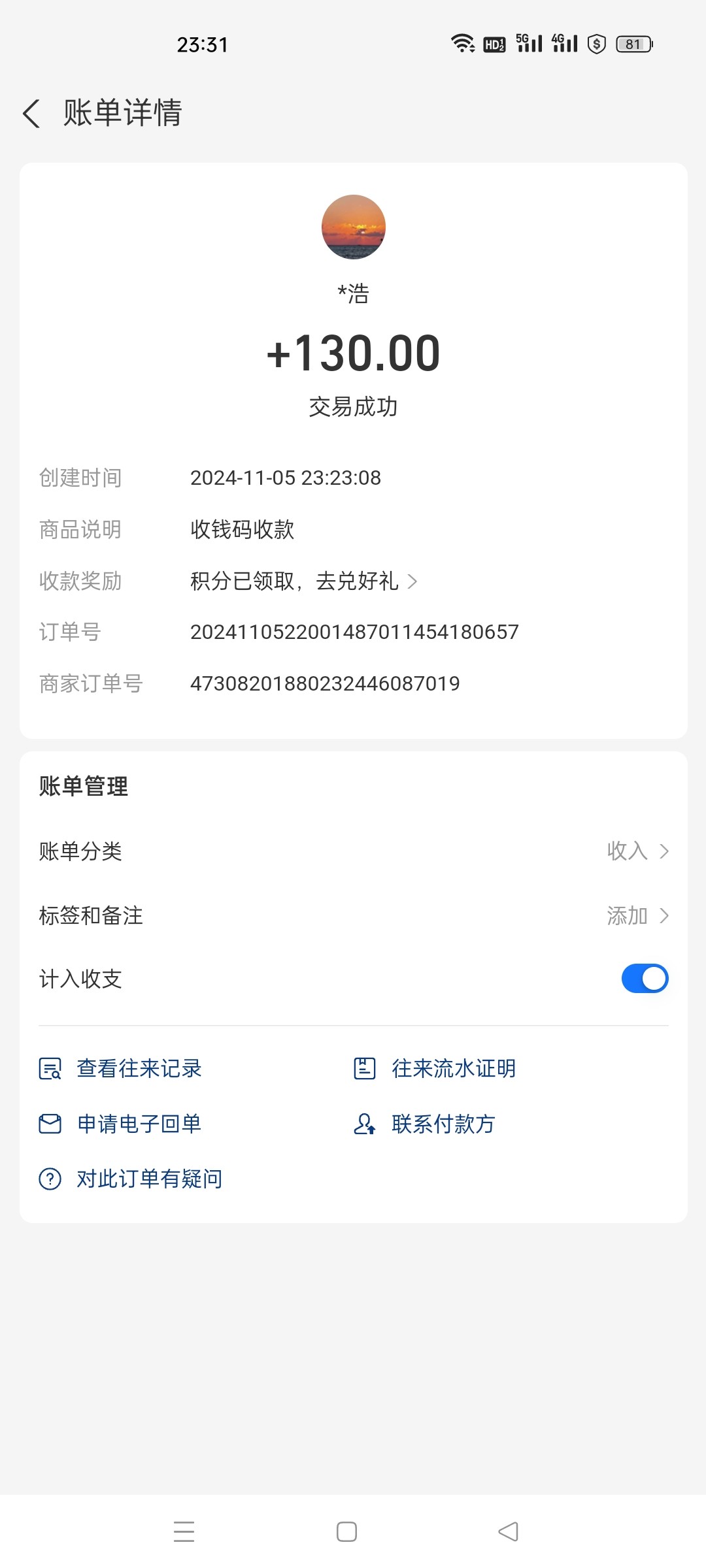Open payer *浩's avatar
This screenshot has height=1568, width=706.
[353, 227]
